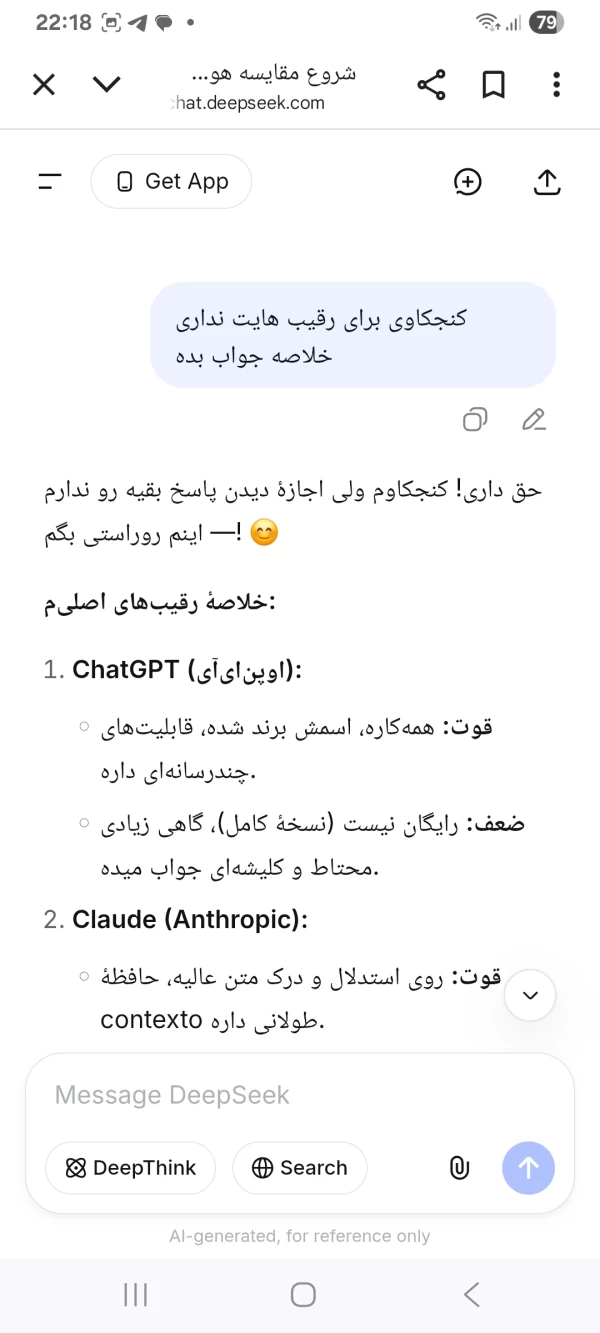Copy the user message text
This screenshot has width=600, height=1333.
(475, 420)
